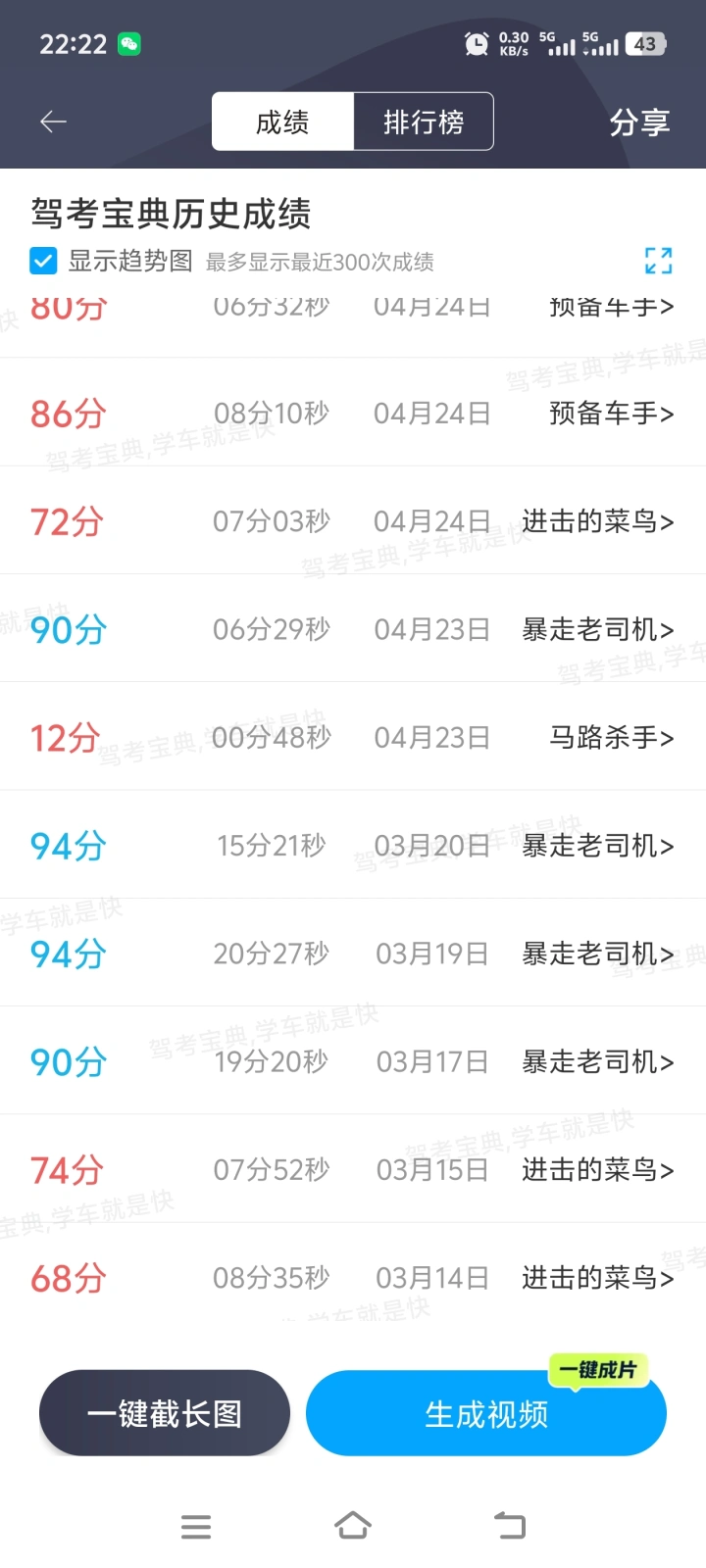Expand the score list to fullscreen
The height and width of the screenshot is (1568, 706).
(658, 261)
